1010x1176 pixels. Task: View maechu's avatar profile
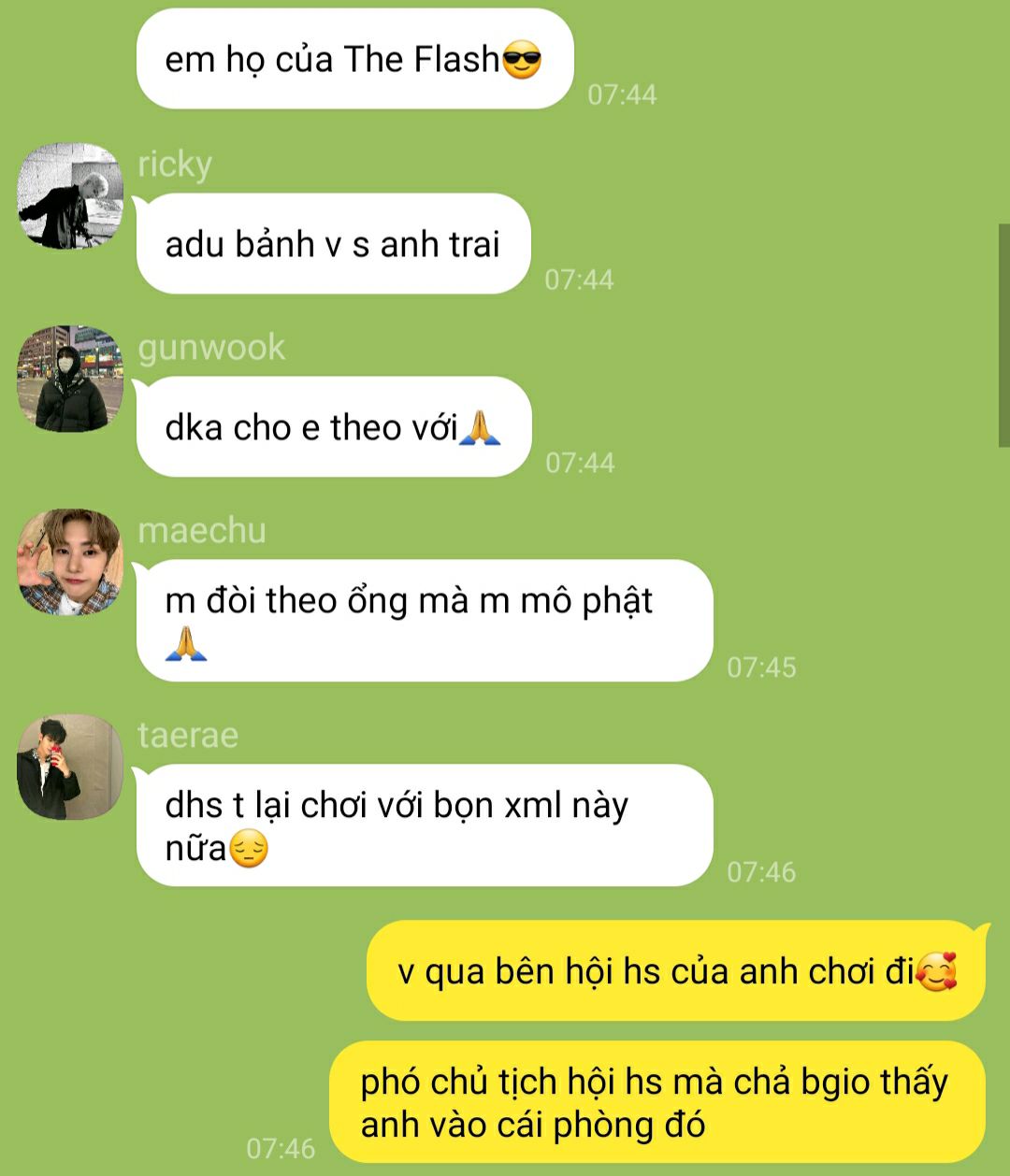[x=70, y=562]
